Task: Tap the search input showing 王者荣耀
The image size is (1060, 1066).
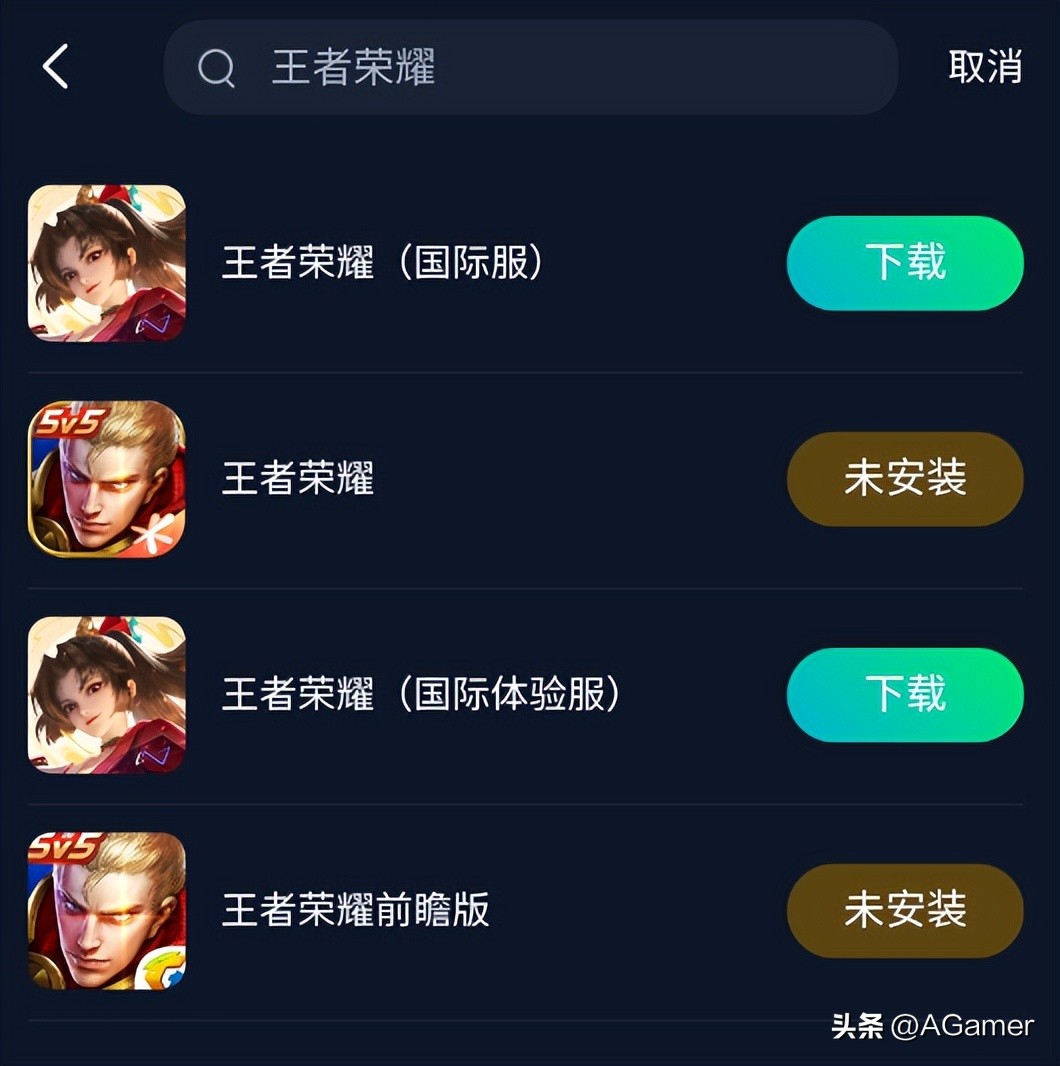Action: 530,67
